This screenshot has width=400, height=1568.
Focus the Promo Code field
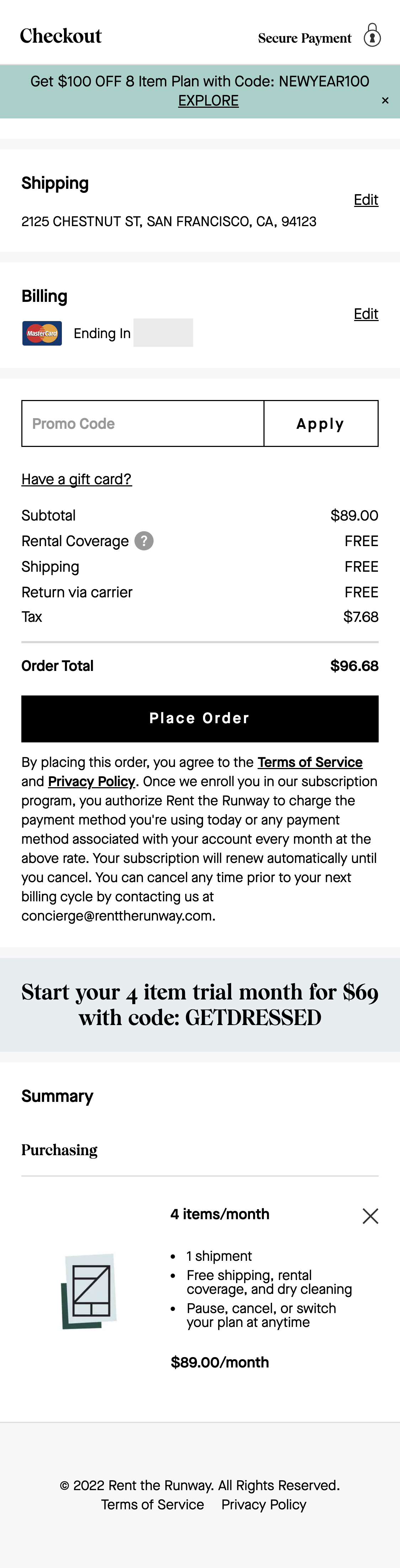coord(143,424)
